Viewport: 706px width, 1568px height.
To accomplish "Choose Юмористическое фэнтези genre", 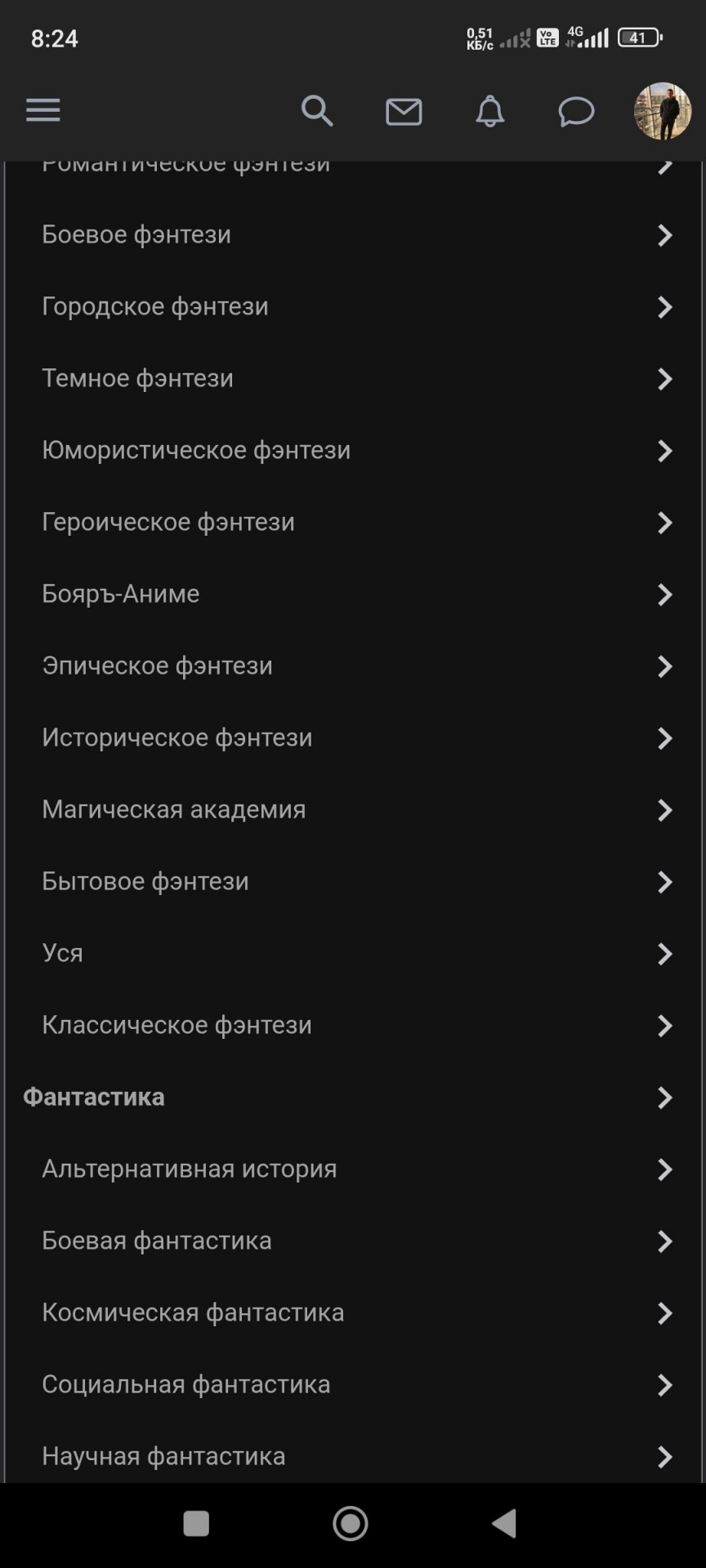I will tap(196, 451).
